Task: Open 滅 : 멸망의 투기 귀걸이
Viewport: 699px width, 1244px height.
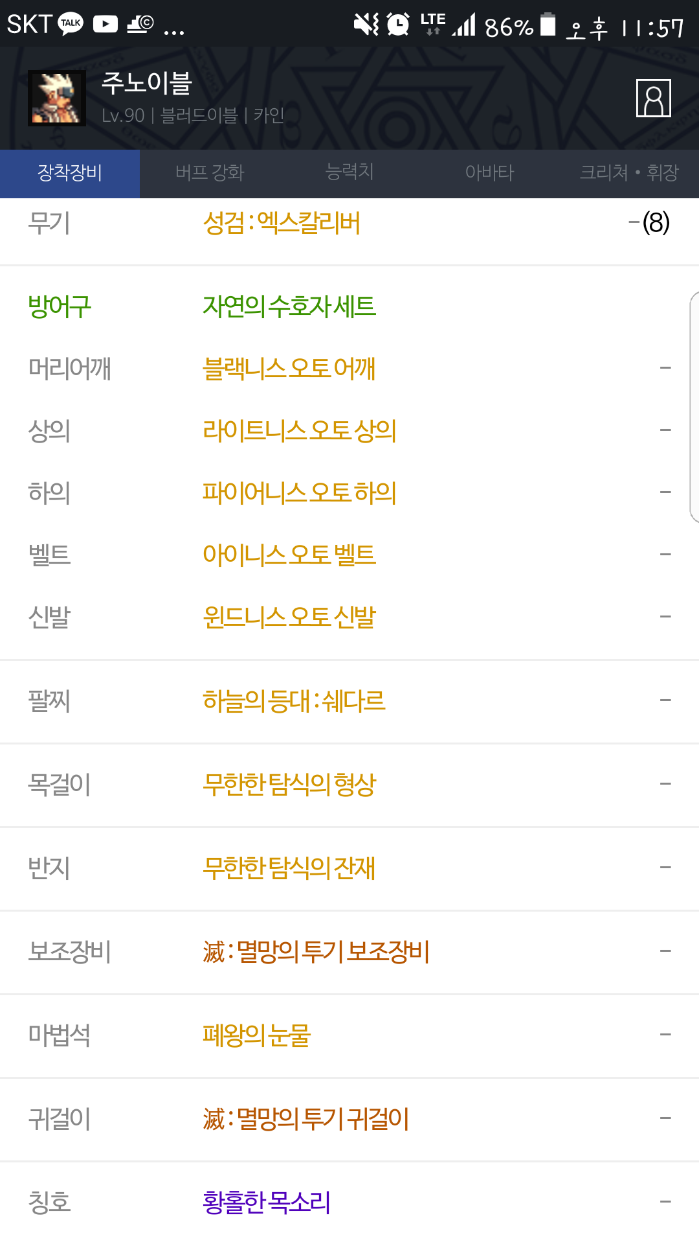Action: (306, 1119)
